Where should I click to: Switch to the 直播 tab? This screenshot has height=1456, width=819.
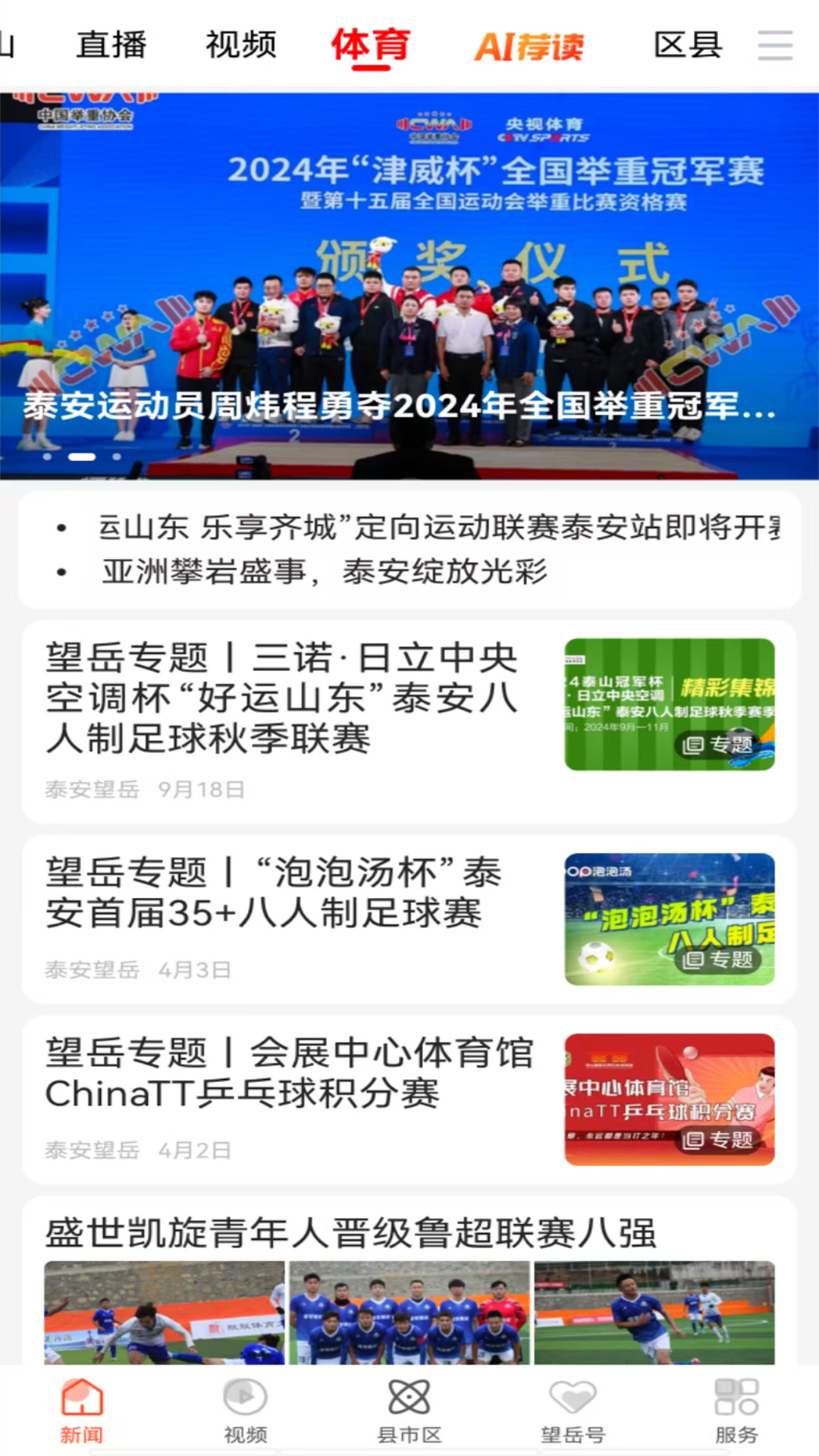tap(111, 45)
